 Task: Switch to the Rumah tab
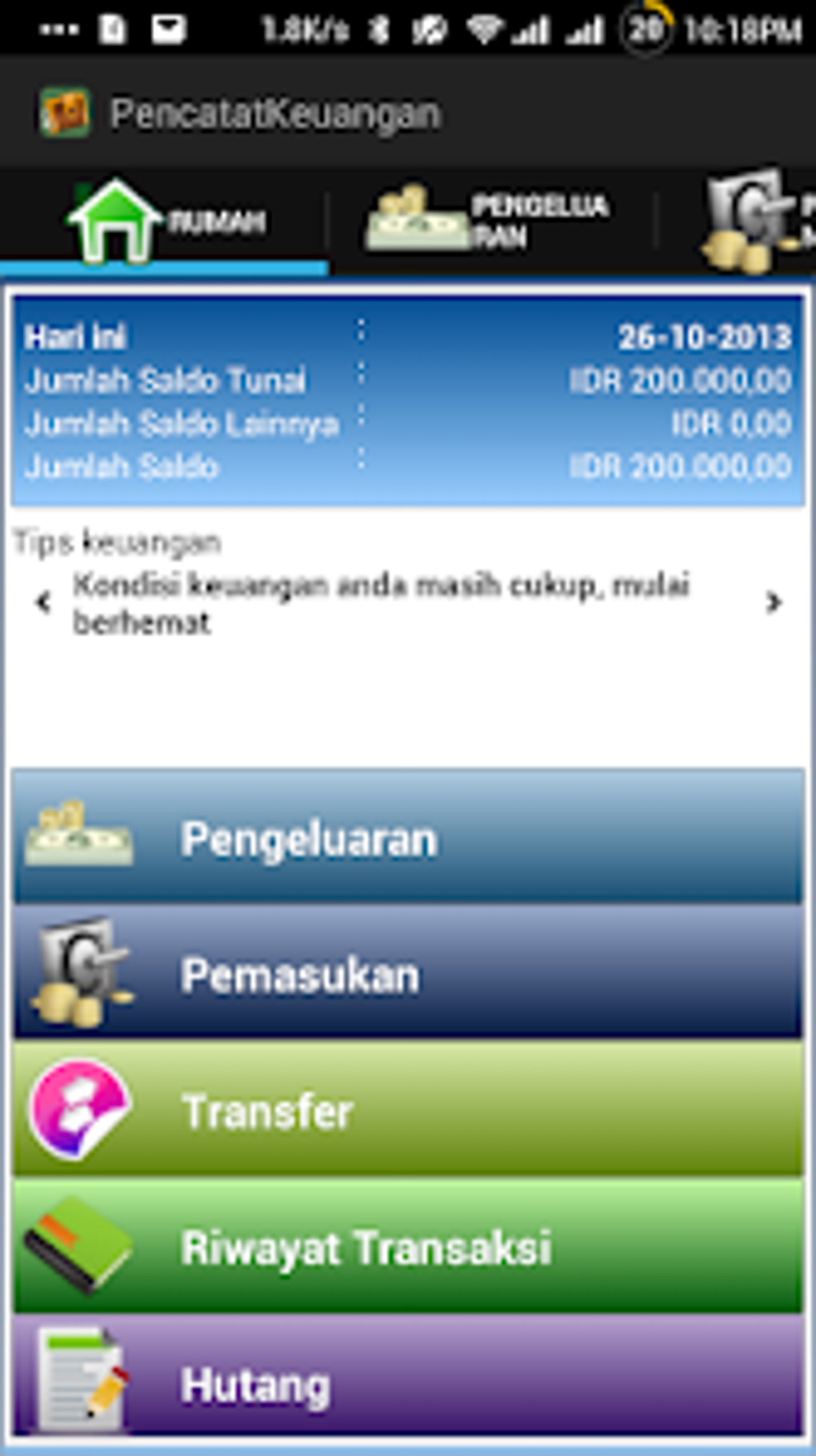[x=164, y=221]
